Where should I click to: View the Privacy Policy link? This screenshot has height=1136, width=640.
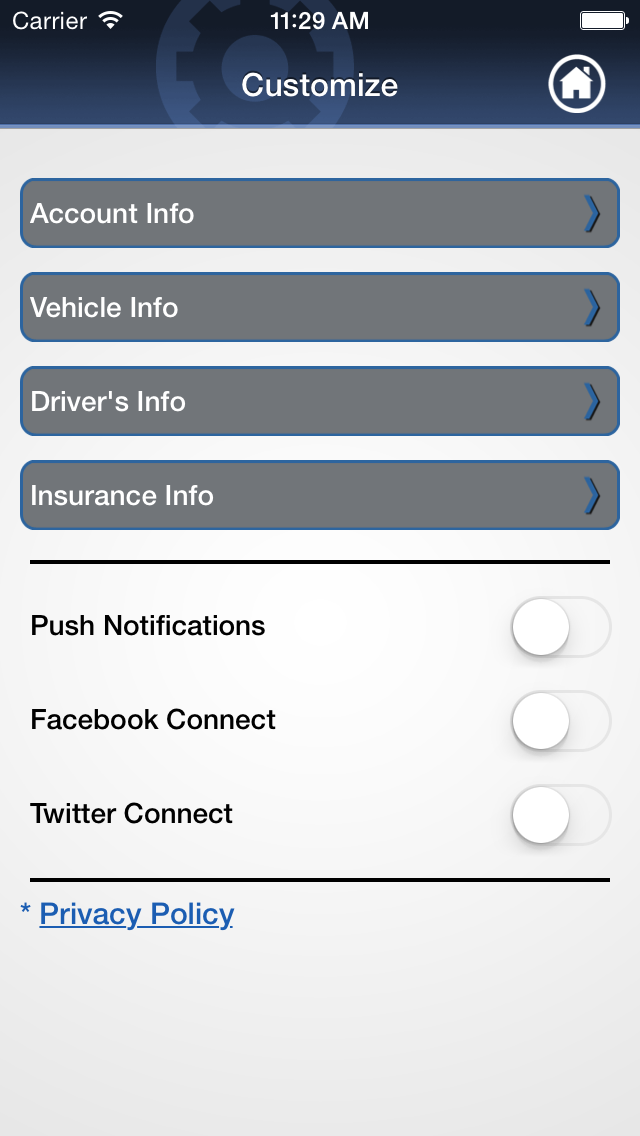(136, 914)
